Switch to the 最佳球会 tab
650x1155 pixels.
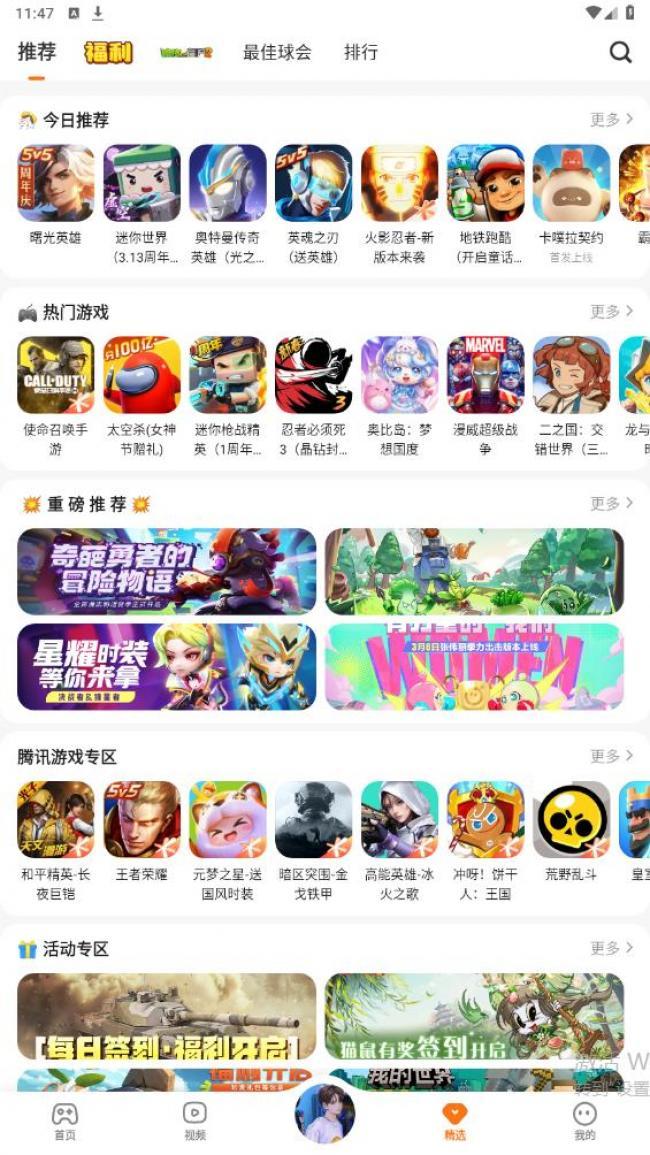277,52
